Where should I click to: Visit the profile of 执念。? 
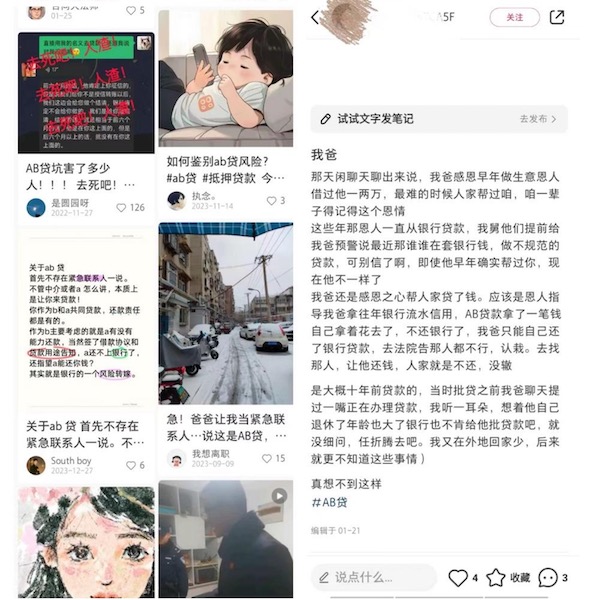pos(178,201)
